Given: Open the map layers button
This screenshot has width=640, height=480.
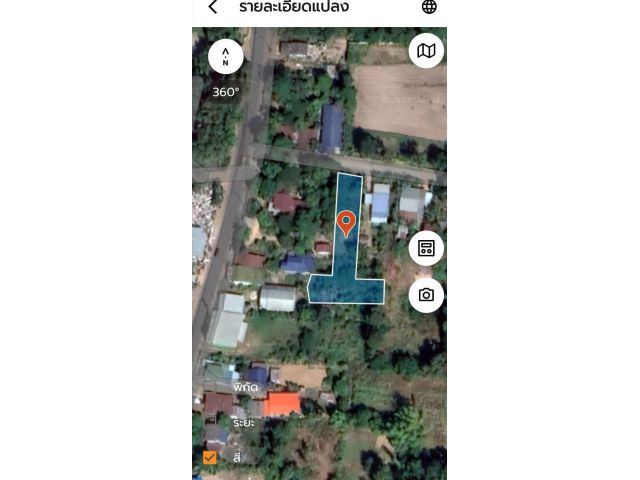Looking at the screenshot, I should point(426,50).
